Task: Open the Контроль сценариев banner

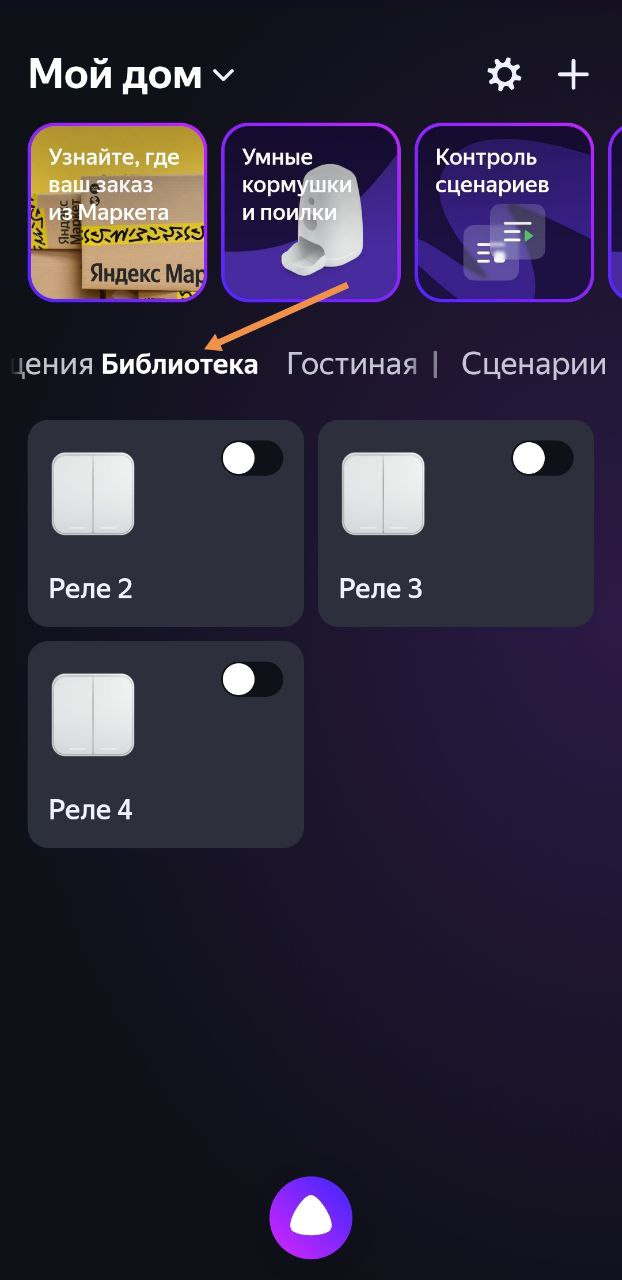Action: point(504,212)
